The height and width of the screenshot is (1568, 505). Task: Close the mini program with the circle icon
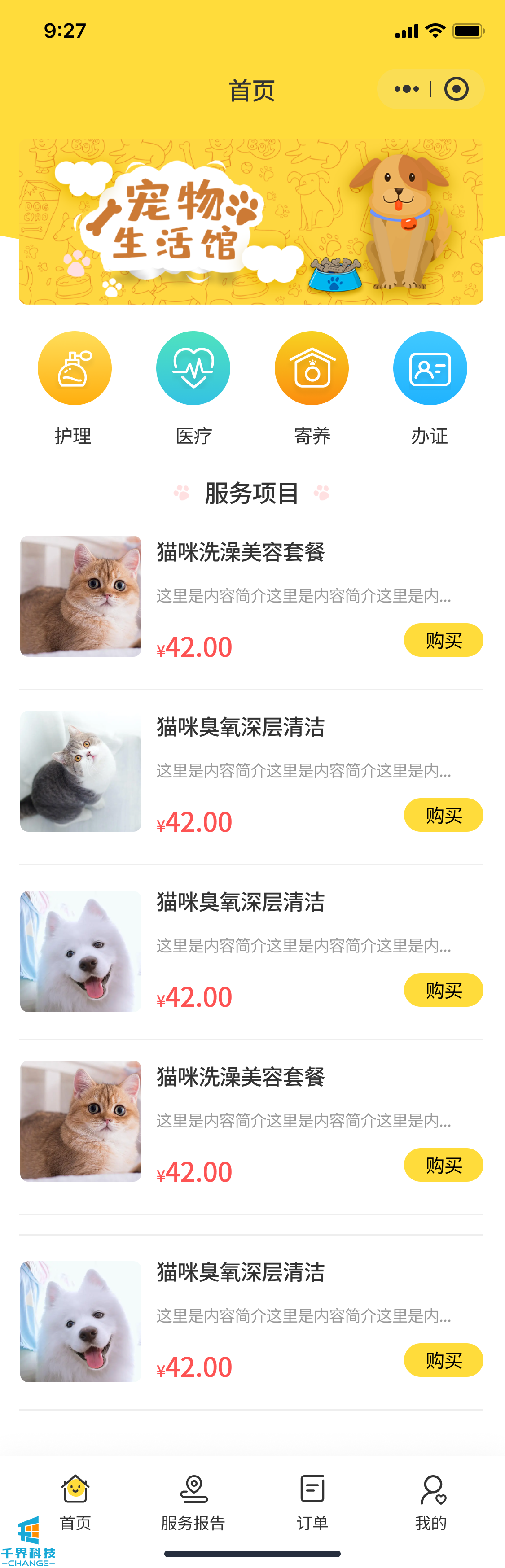[456, 89]
